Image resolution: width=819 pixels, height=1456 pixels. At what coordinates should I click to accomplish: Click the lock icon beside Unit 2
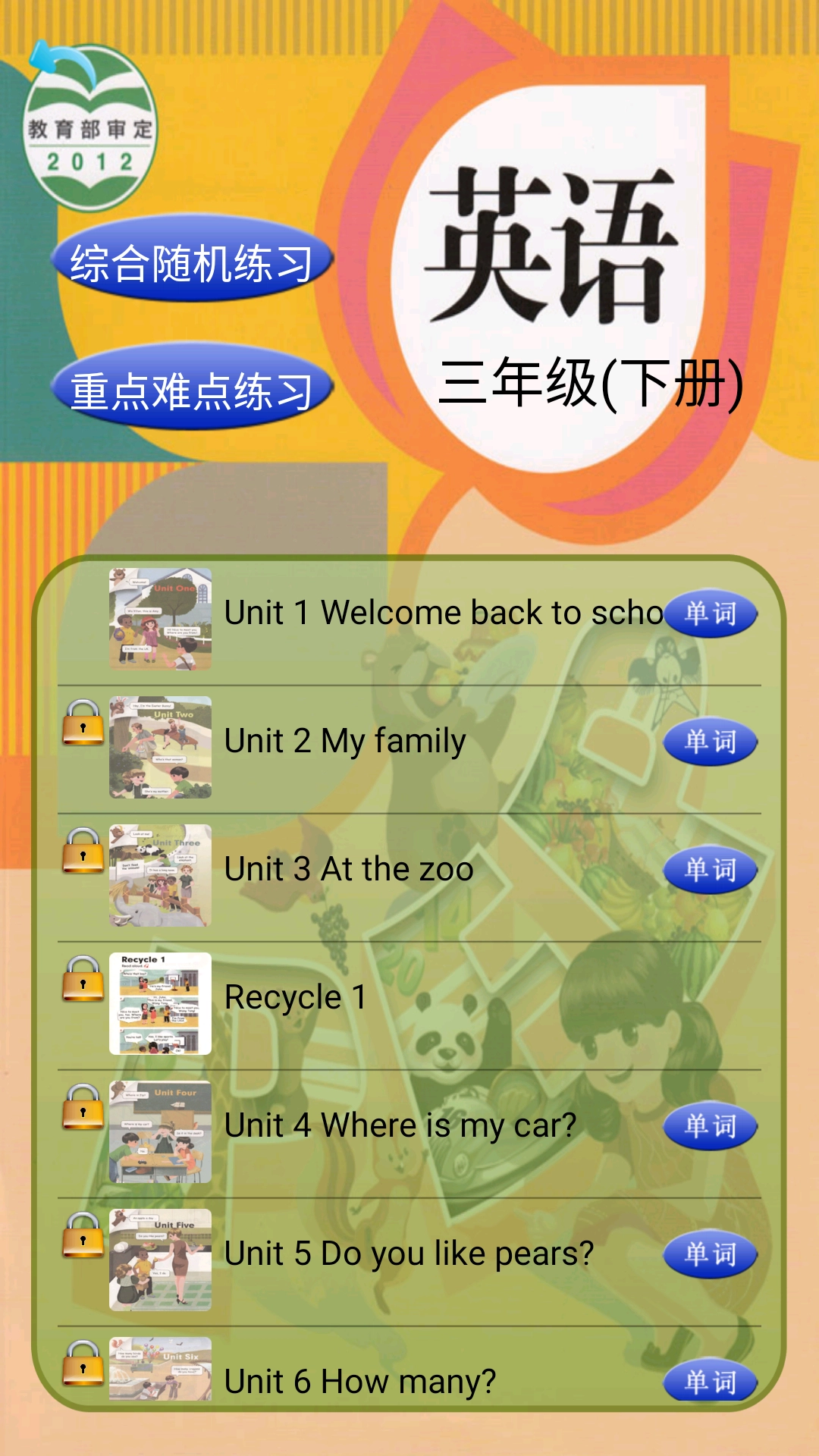coord(81,728)
